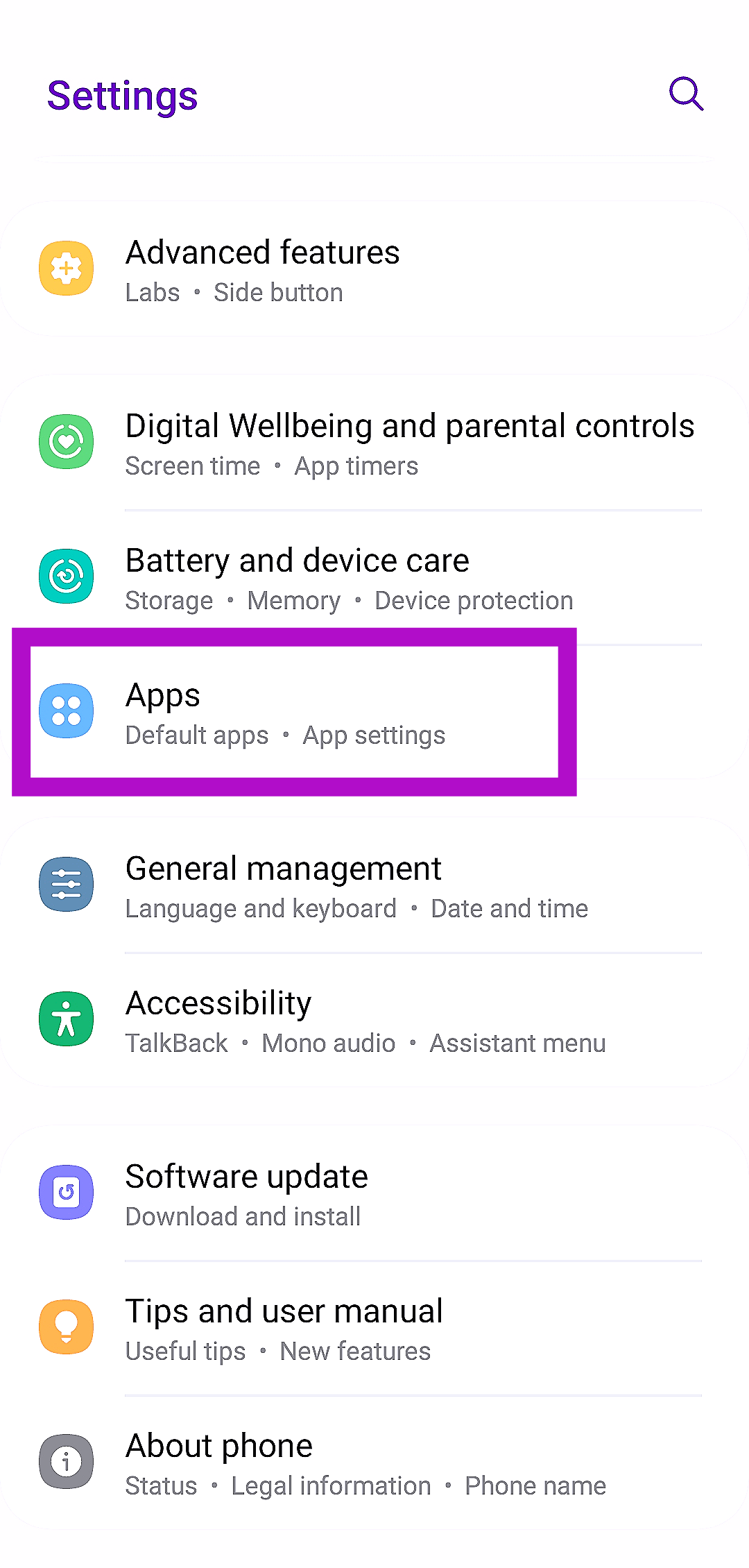Open the Settings search icon
The height and width of the screenshot is (1568, 749).
(686, 94)
